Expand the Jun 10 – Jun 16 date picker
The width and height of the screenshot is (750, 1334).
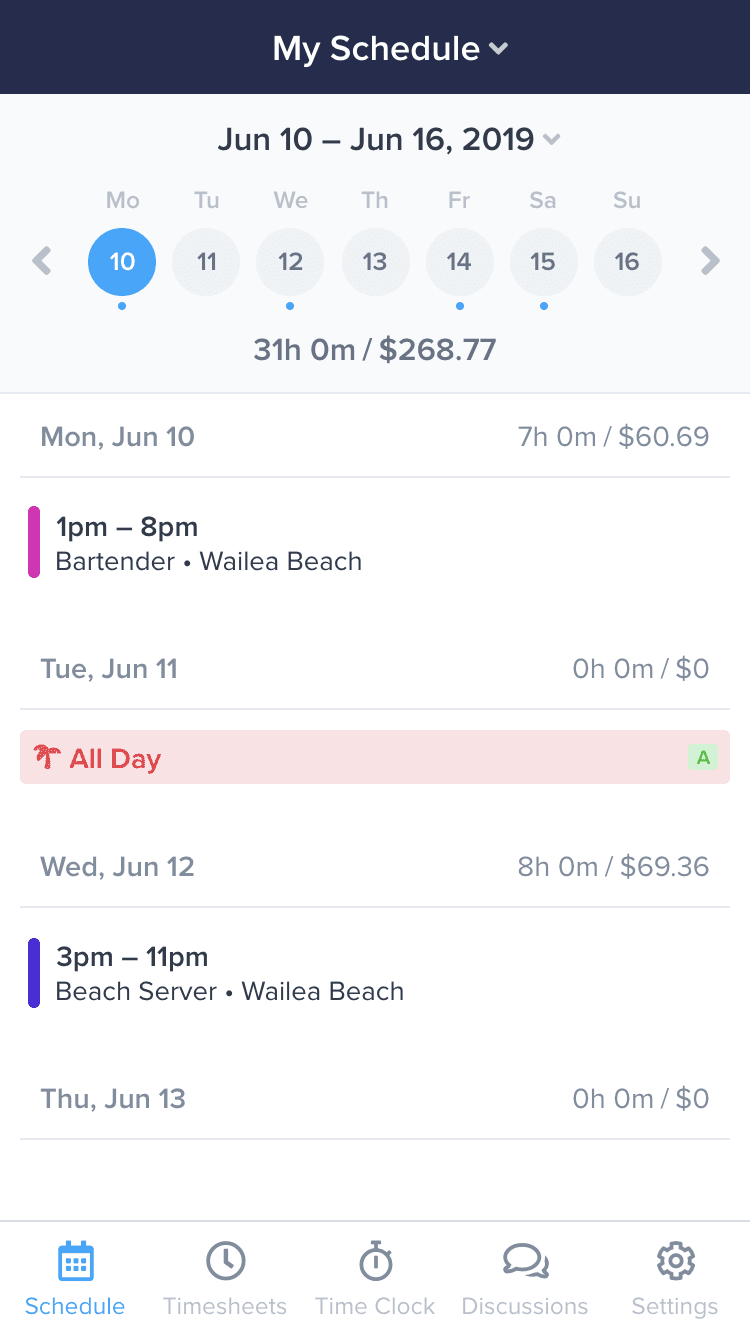coord(386,140)
